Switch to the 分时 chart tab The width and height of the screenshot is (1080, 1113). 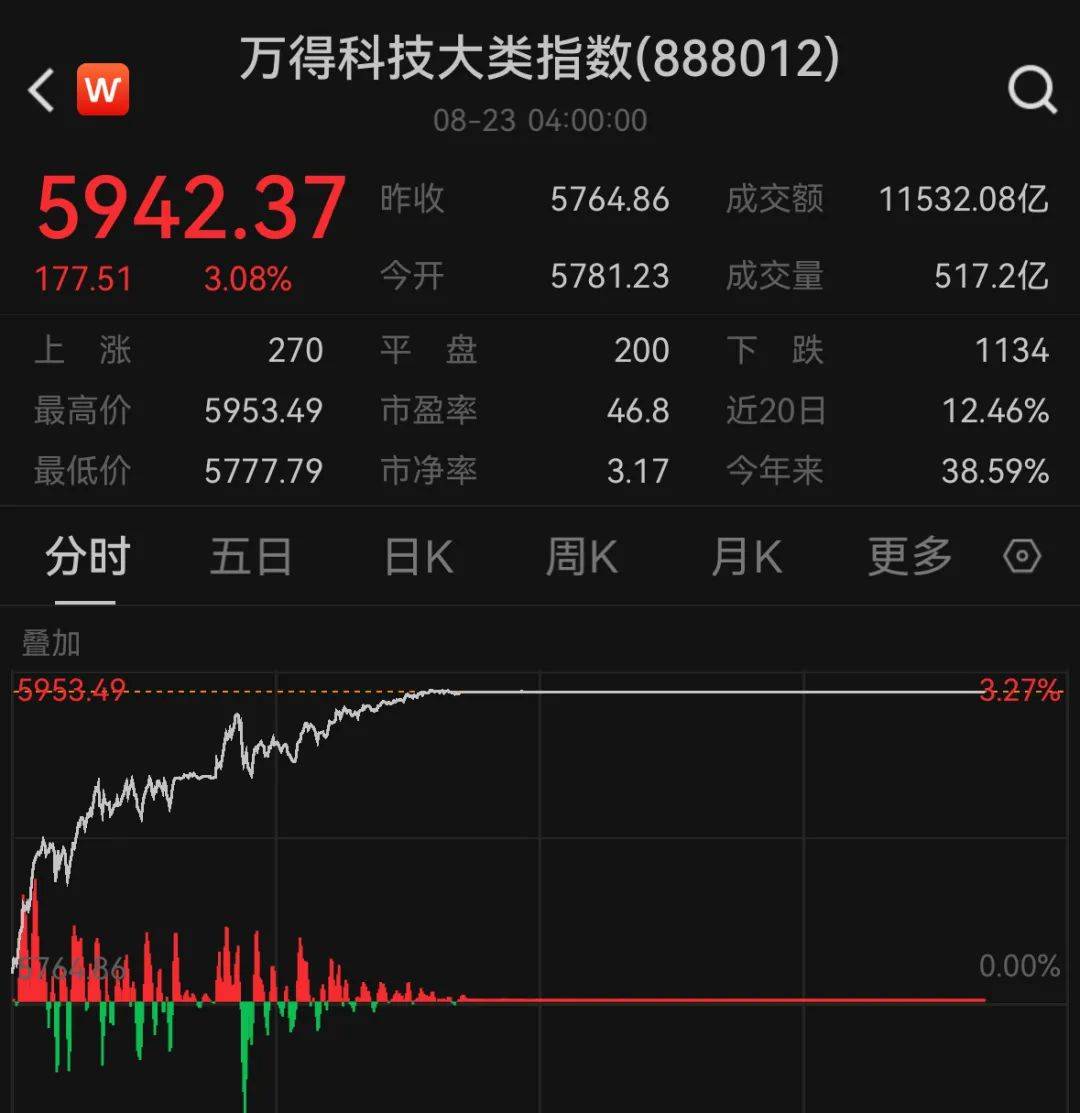pyautogui.click(x=87, y=558)
